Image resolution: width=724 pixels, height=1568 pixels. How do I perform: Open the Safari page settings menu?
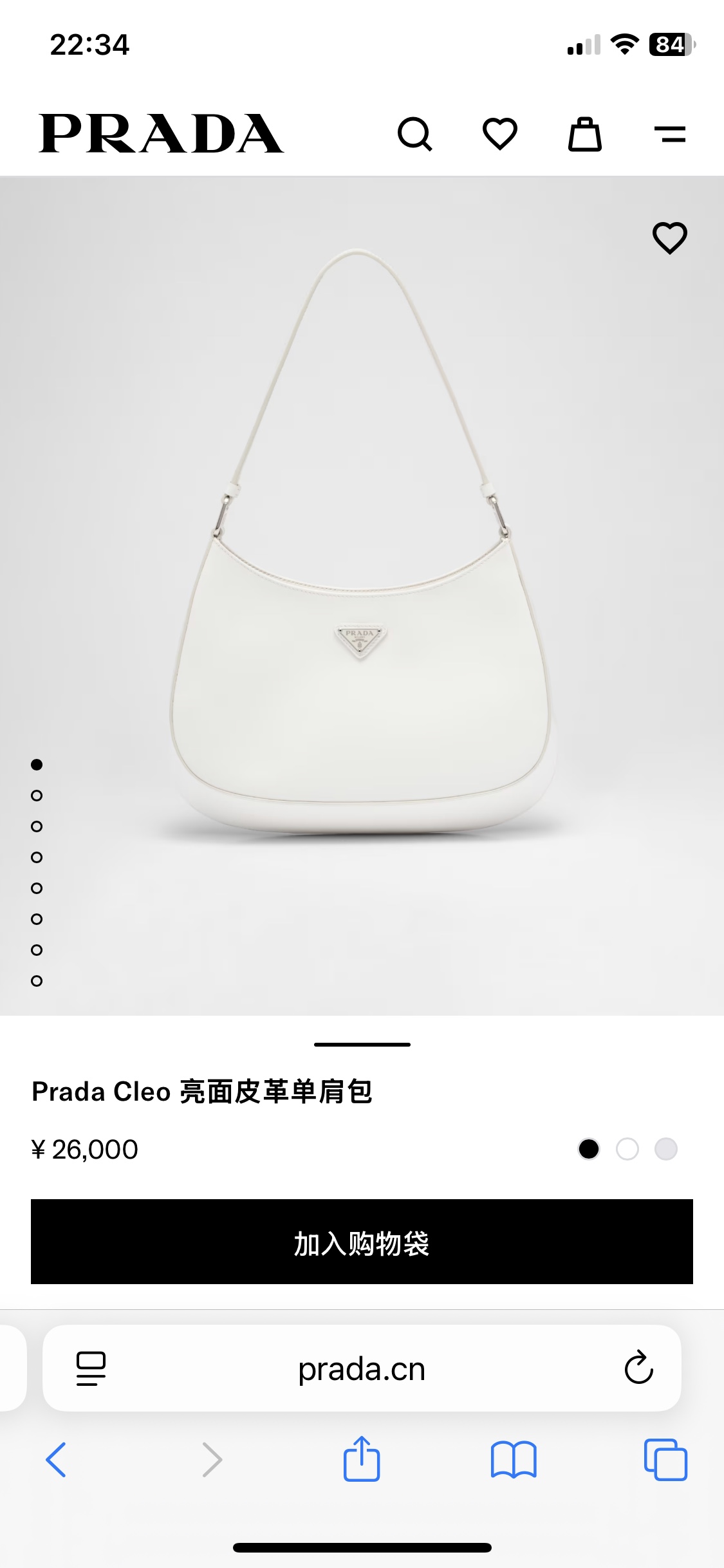click(x=91, y=1368)
